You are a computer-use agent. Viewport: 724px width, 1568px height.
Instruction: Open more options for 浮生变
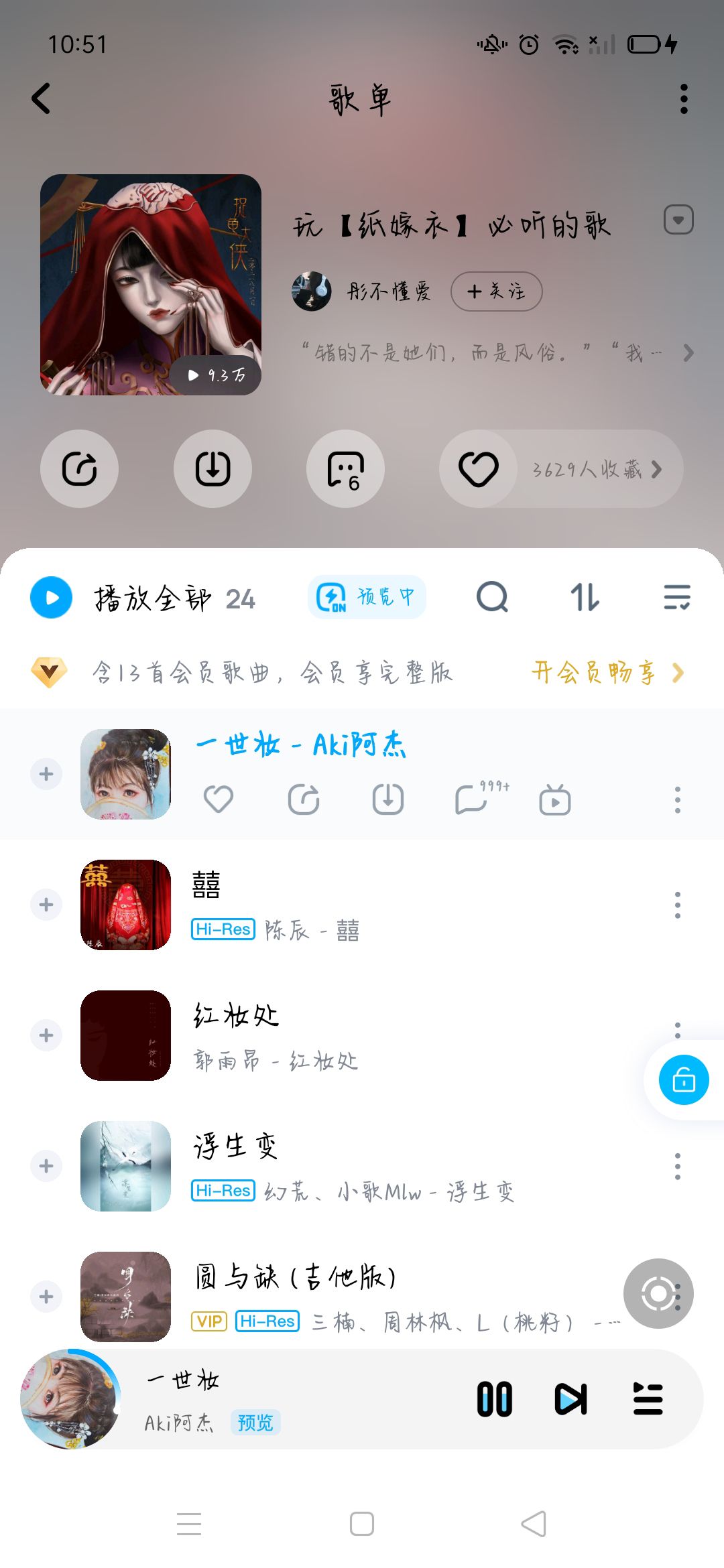click(678, 1167)
